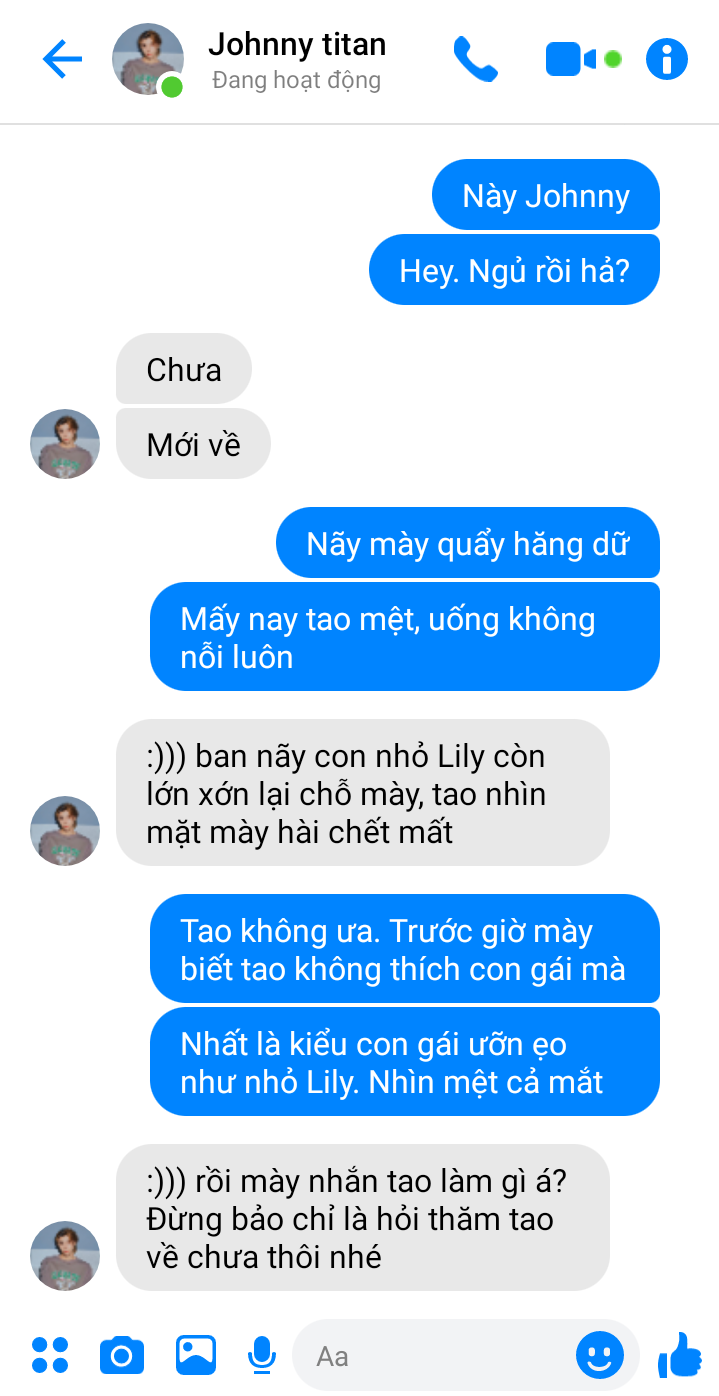The image size is (719, 1396).
Task: Open the photo gallery picker
Action: click(x=196, y=1355)
